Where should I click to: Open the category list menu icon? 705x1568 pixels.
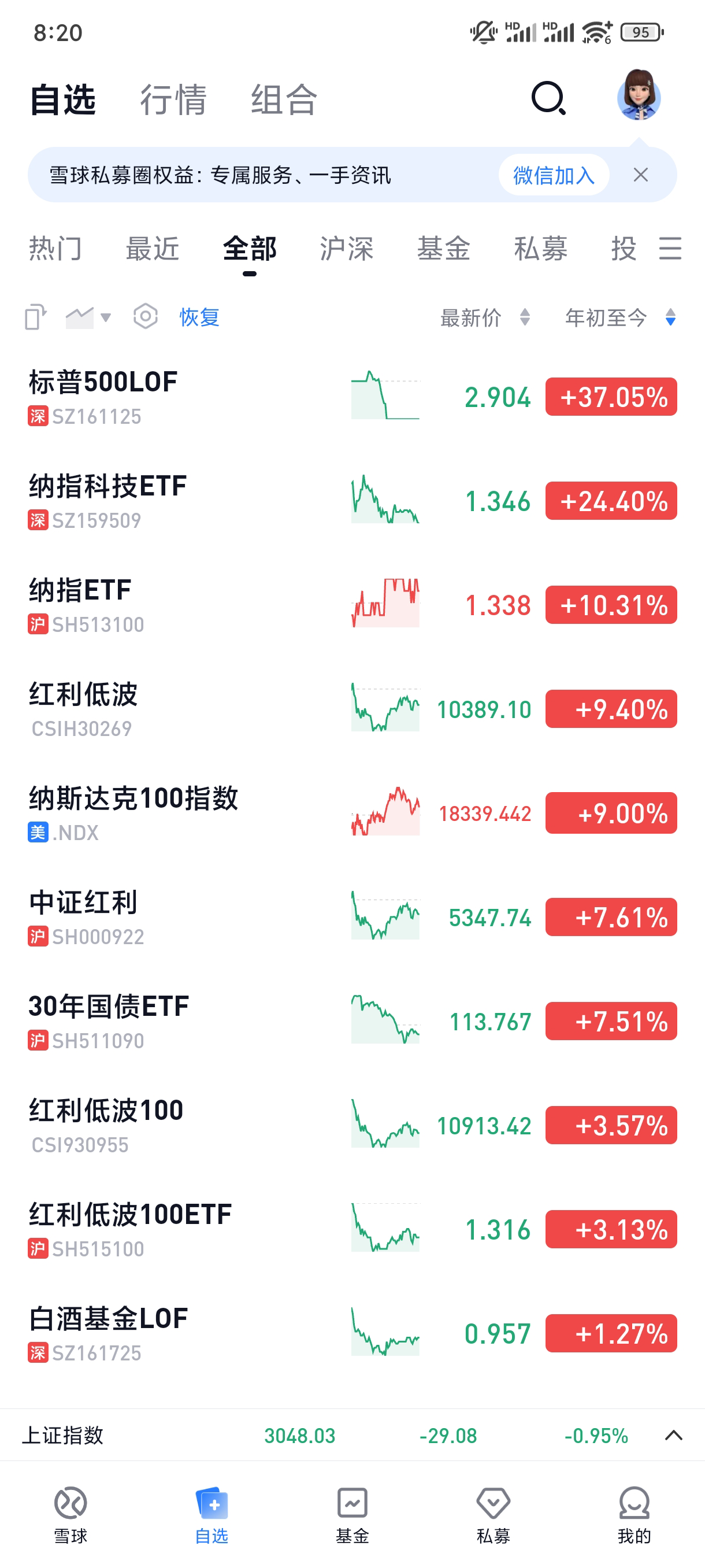click(670, 249)
